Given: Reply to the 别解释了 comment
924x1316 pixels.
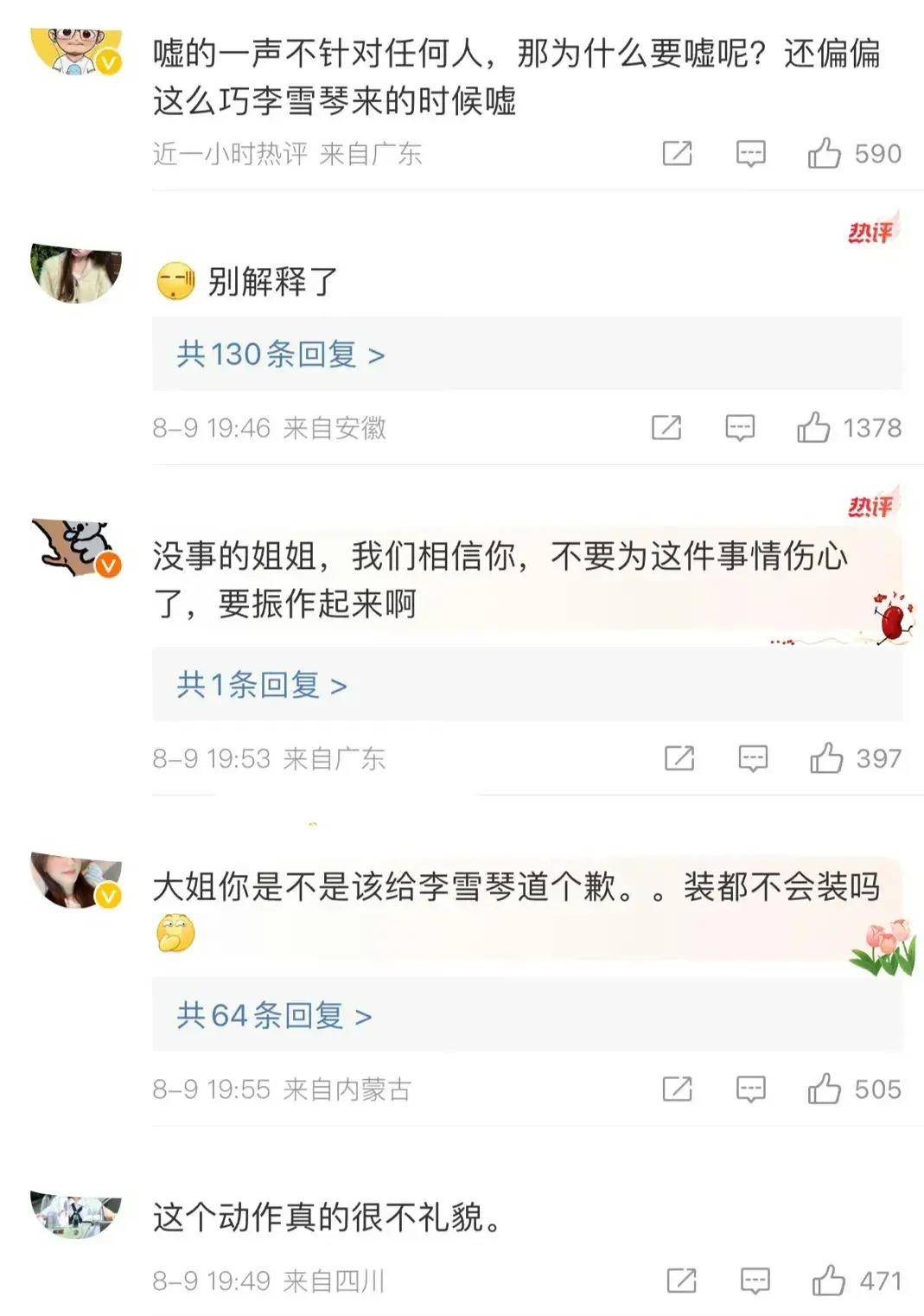Looking at the screenshot, I should (x=740, y=427).
